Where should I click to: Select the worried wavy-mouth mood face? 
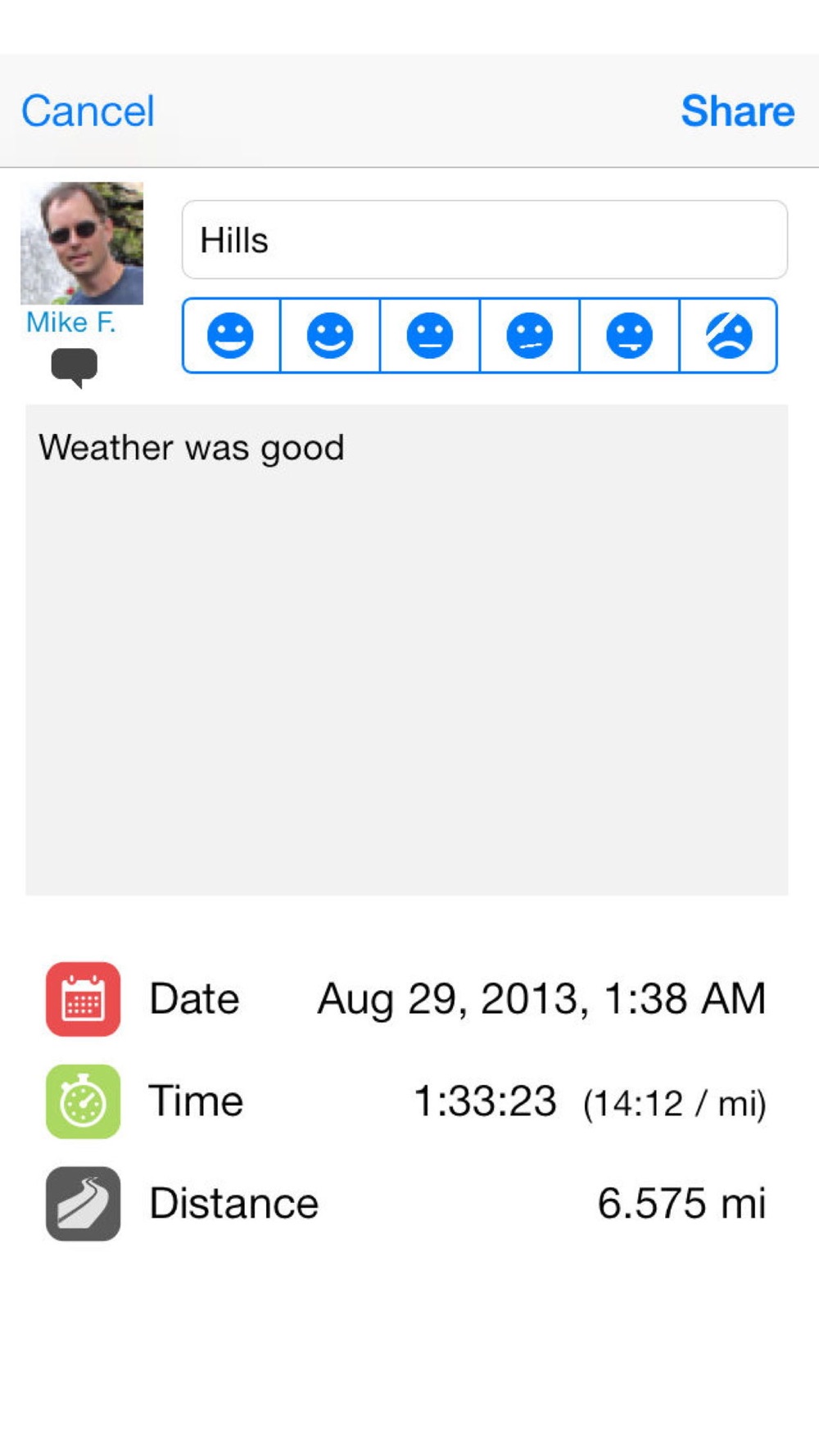[530, 336]
